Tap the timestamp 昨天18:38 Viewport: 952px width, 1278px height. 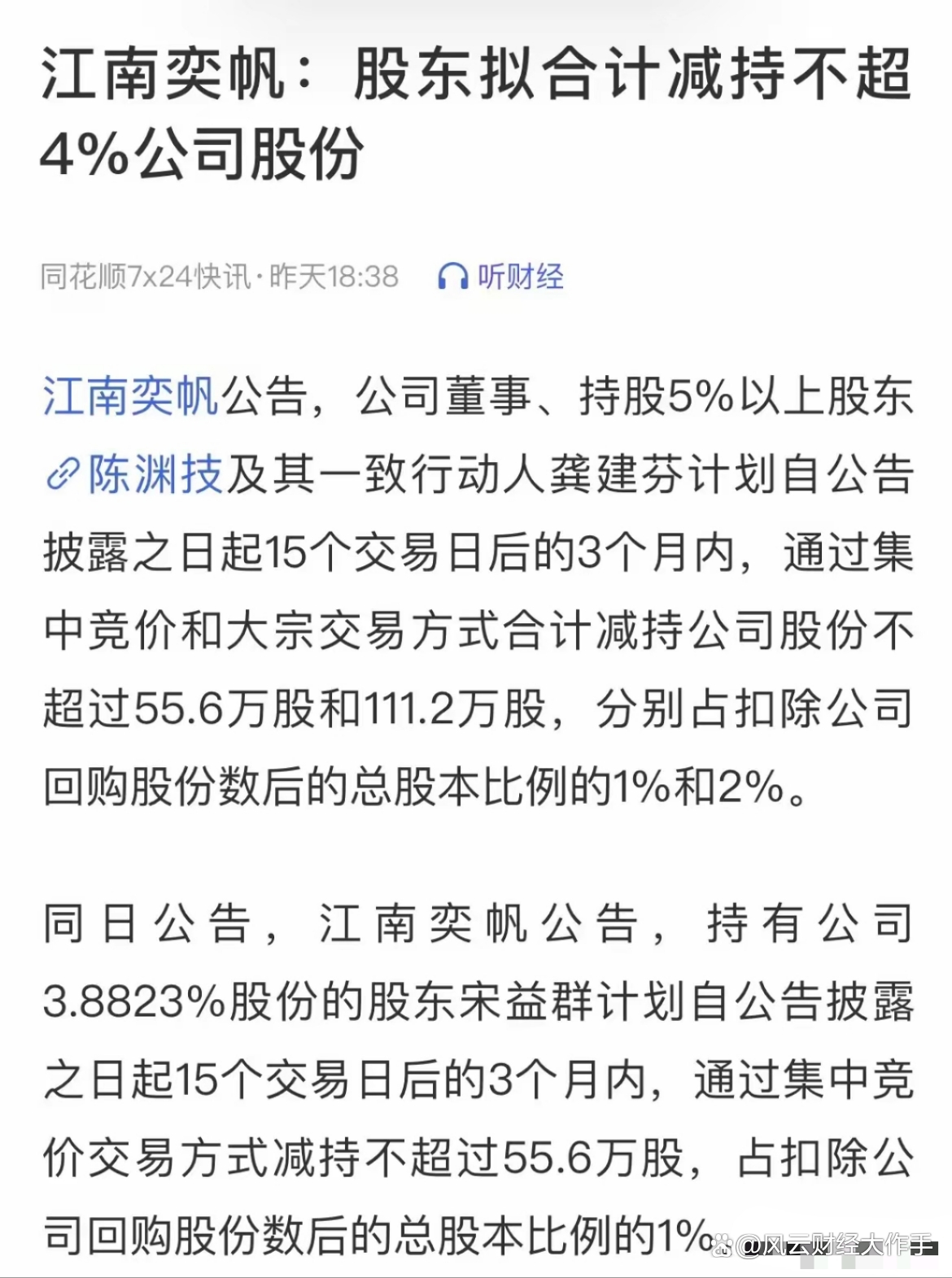333,276
